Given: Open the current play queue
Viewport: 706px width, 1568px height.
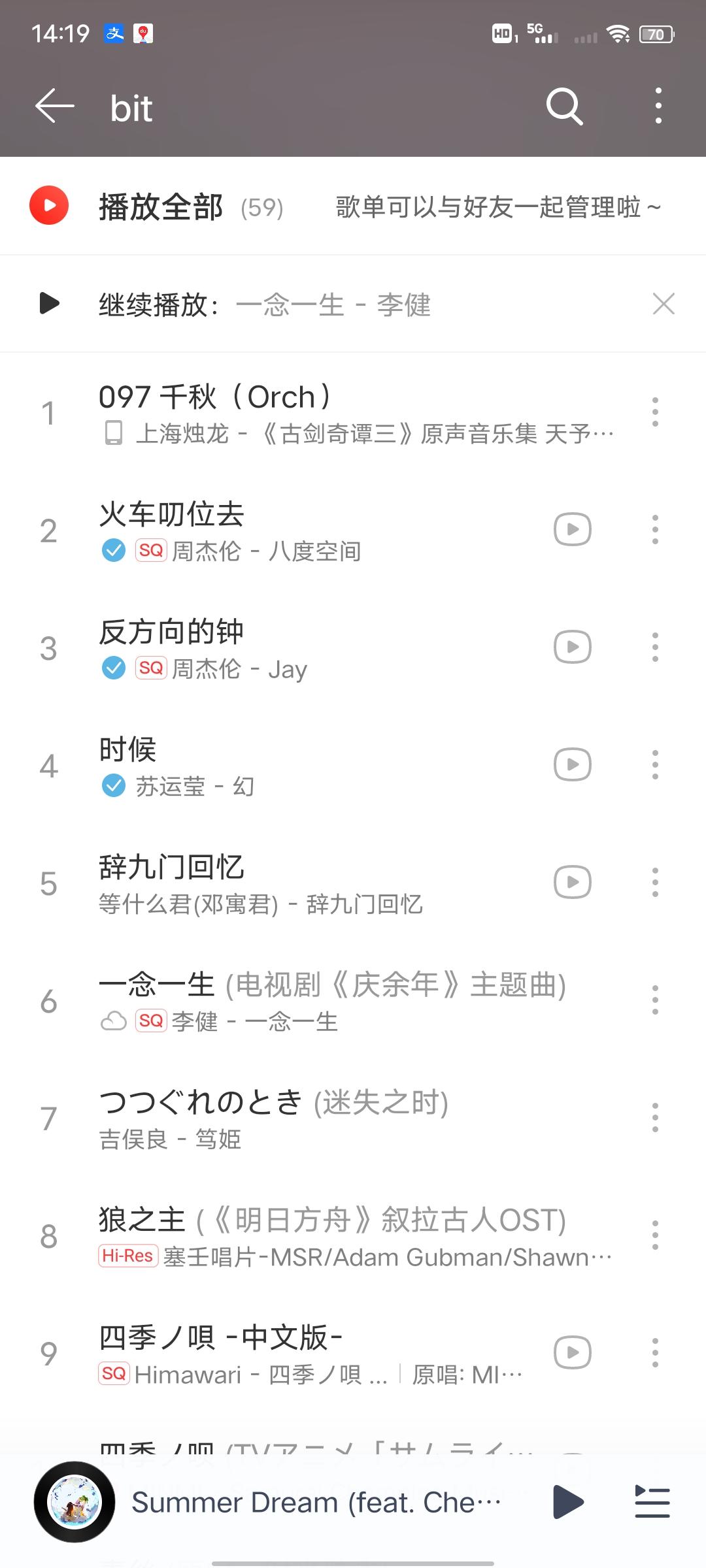Looking at the screenshot, I should coord(652,1502).
